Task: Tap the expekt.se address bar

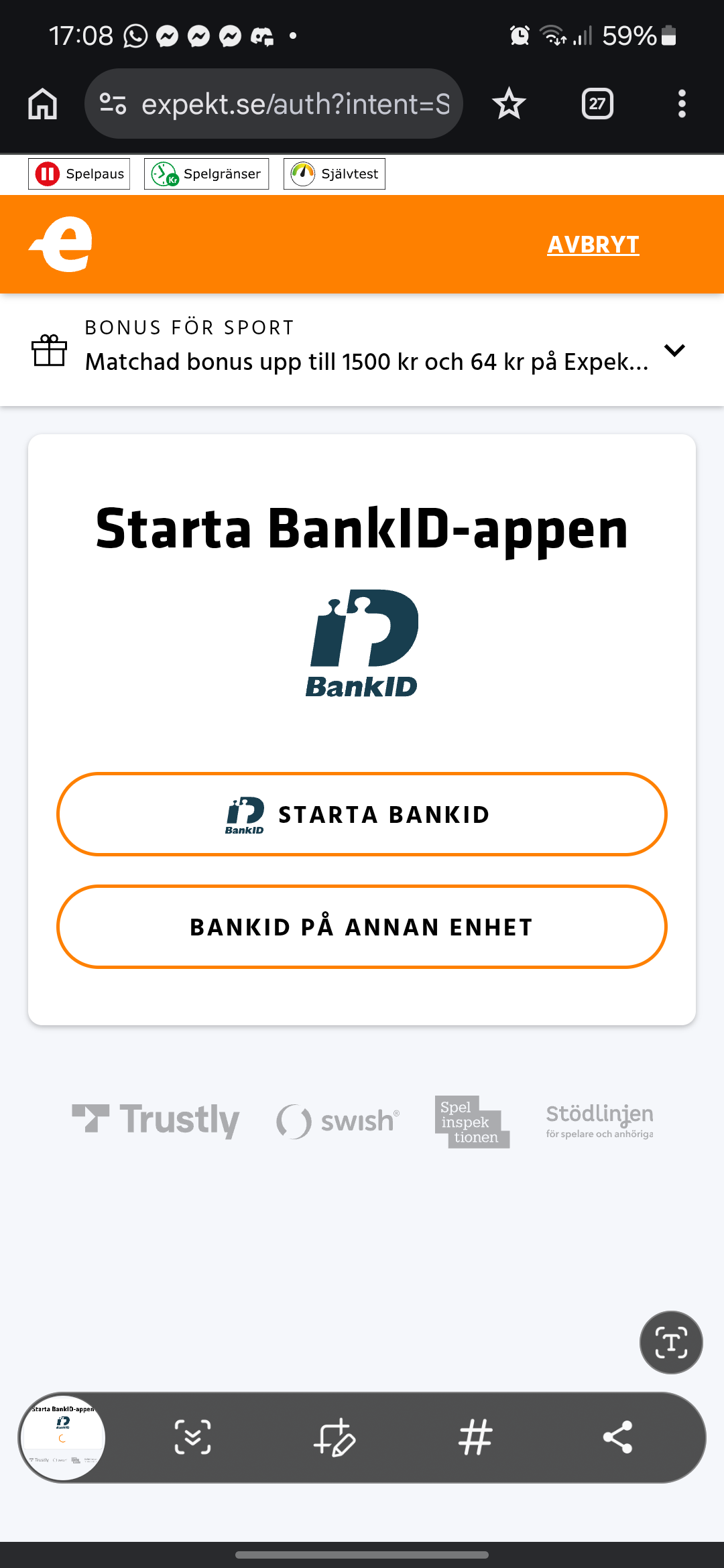Action: (x=274, y=104)
